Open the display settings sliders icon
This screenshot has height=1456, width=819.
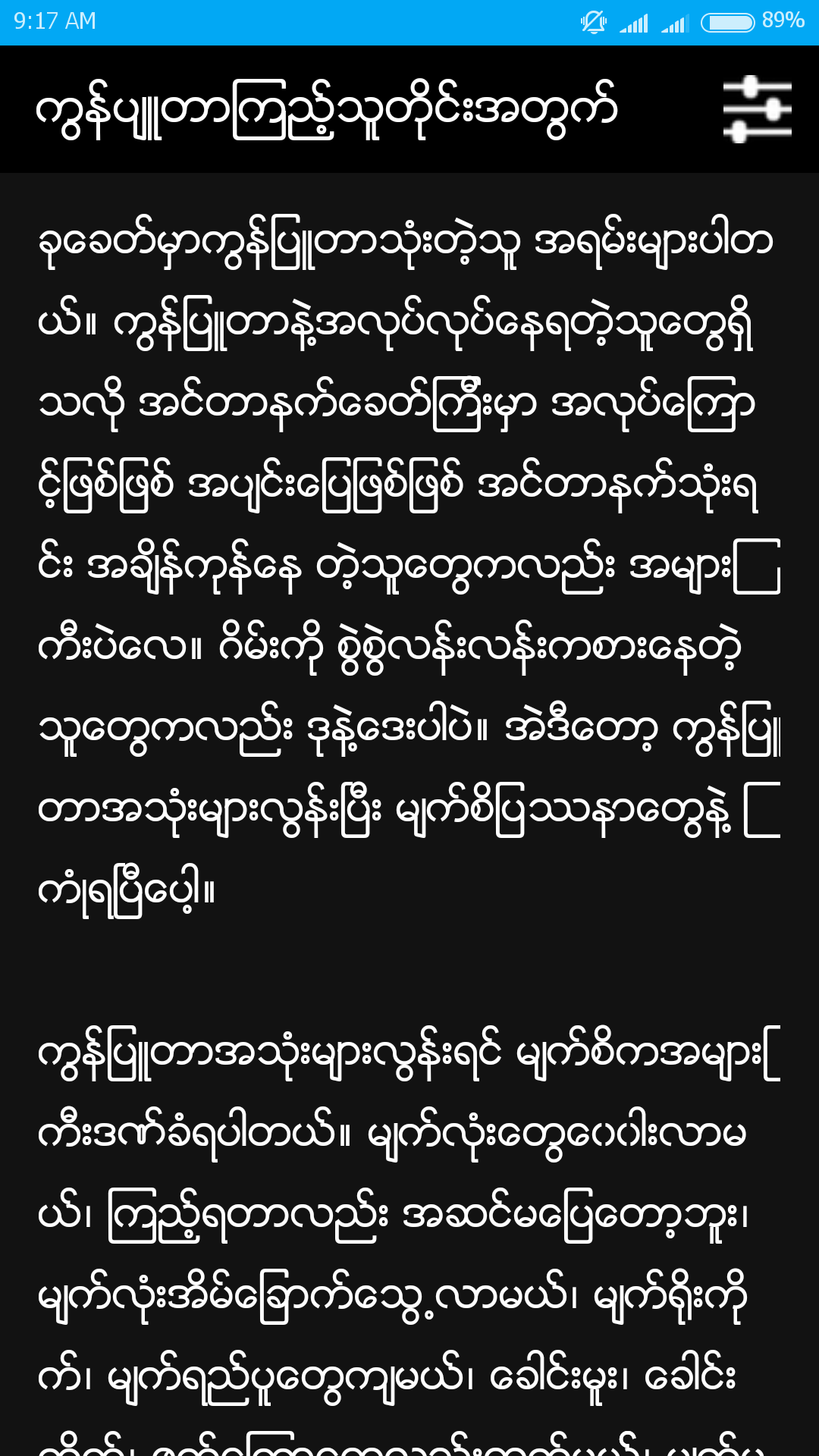pos(757,109)
